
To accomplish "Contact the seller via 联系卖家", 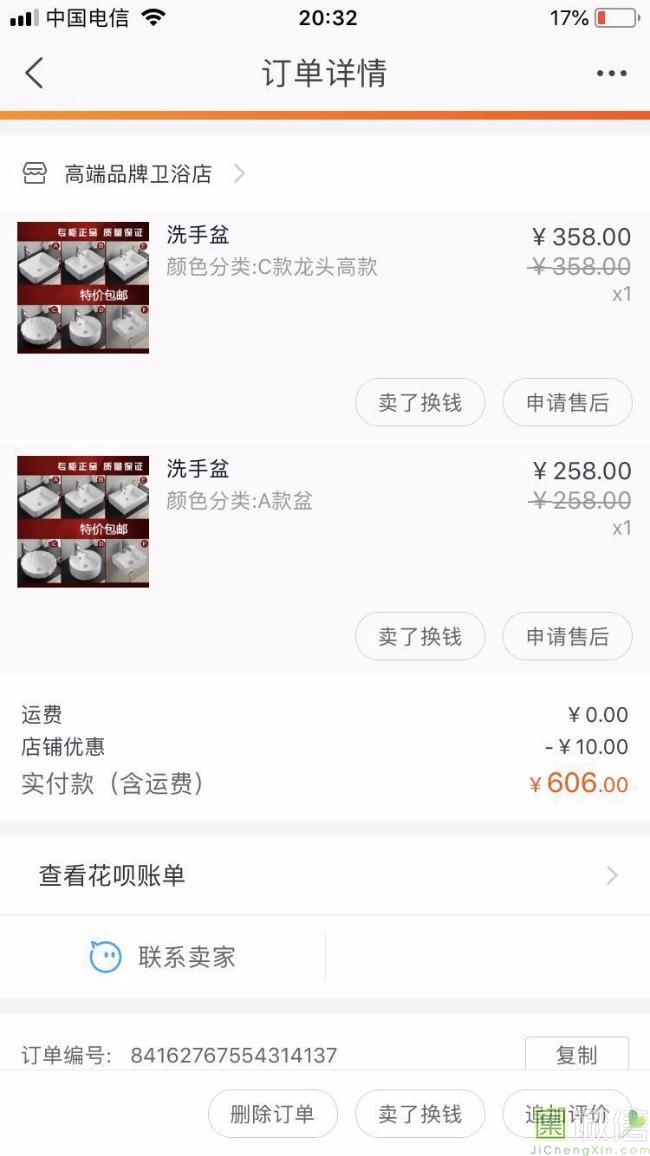I will 163,957.
